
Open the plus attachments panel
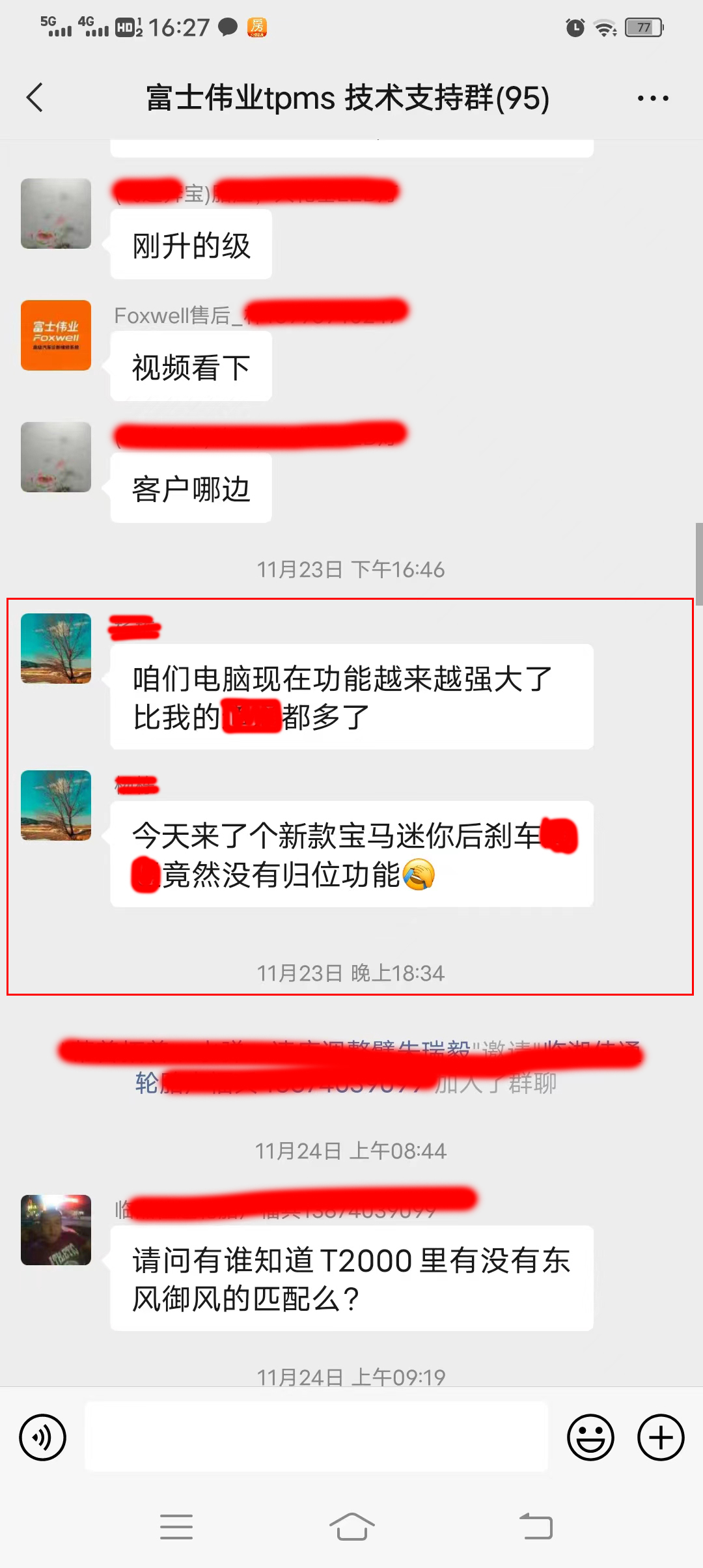coord(660,1437)
